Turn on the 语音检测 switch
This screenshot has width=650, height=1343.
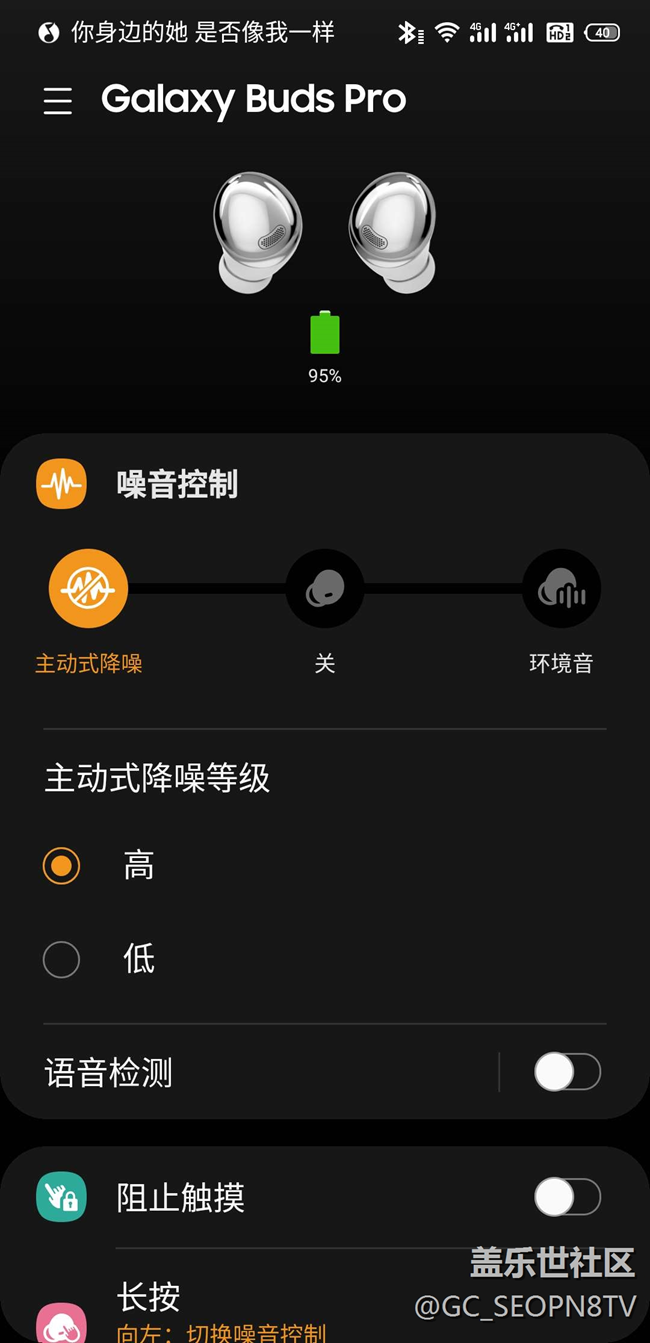[x=567, y=1073]
